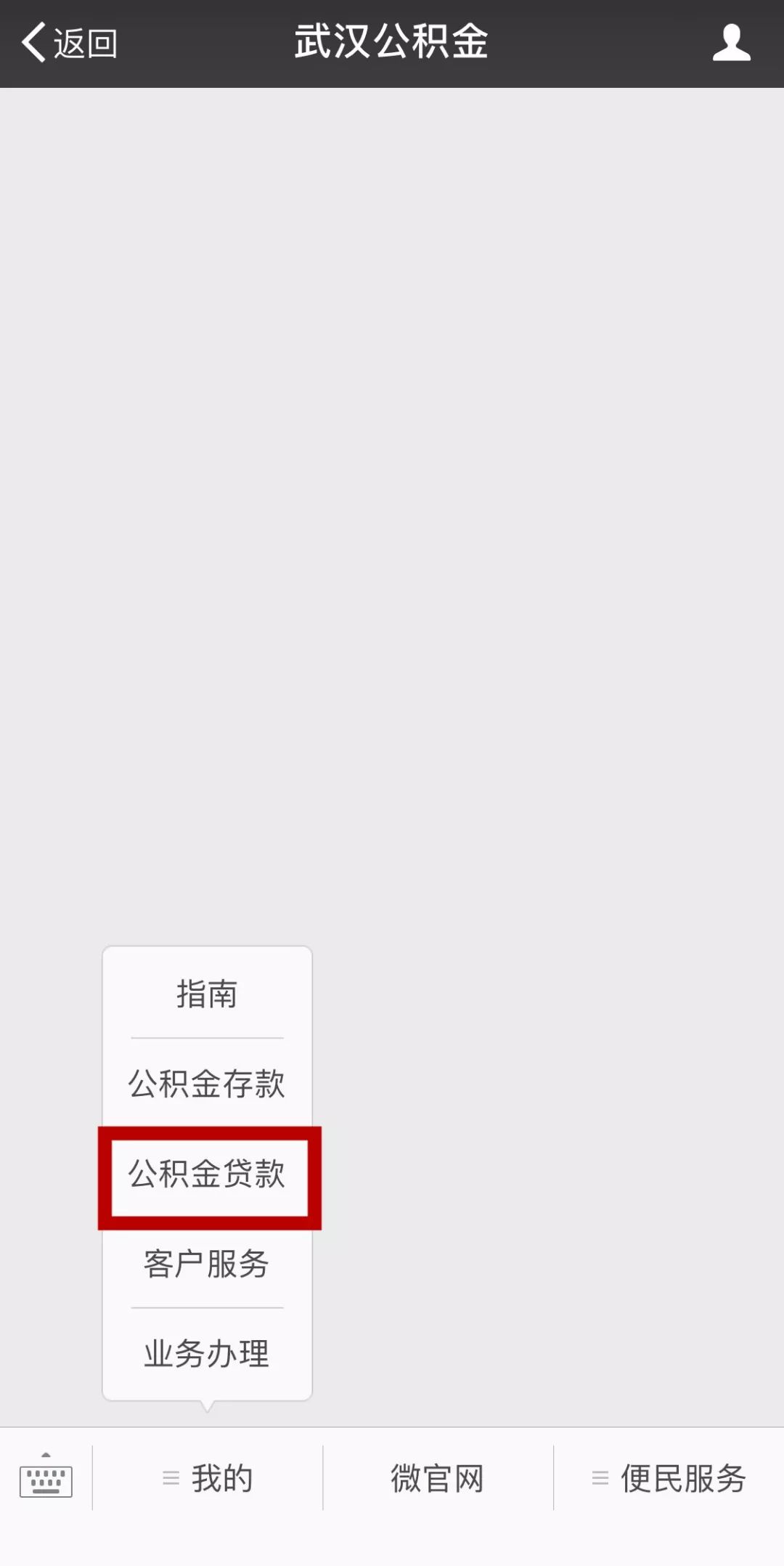Open 公积金存款 menu item
The height and width of the screenshot is (1566, 784).
tap(207, 1084)
